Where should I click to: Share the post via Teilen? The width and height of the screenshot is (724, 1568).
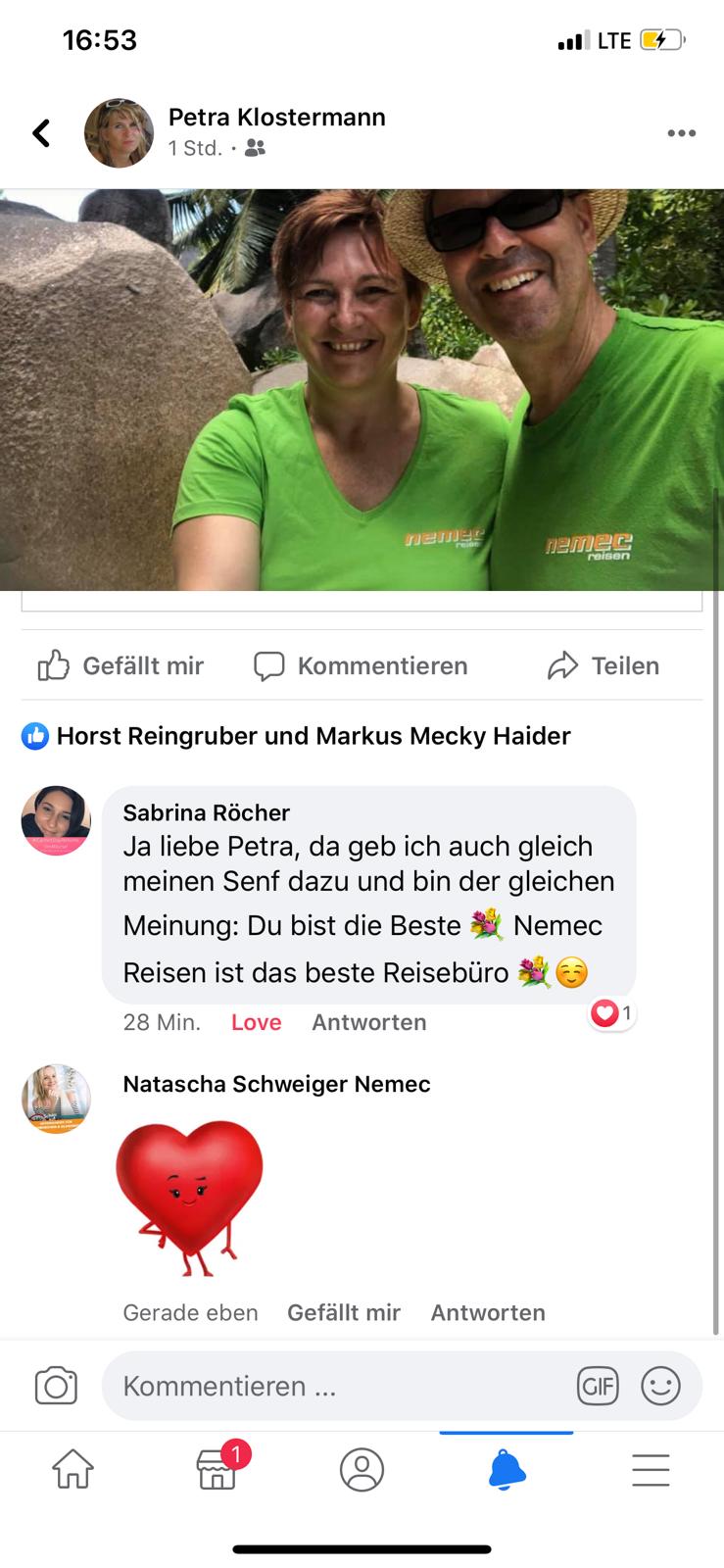click(x=603, y=665)
